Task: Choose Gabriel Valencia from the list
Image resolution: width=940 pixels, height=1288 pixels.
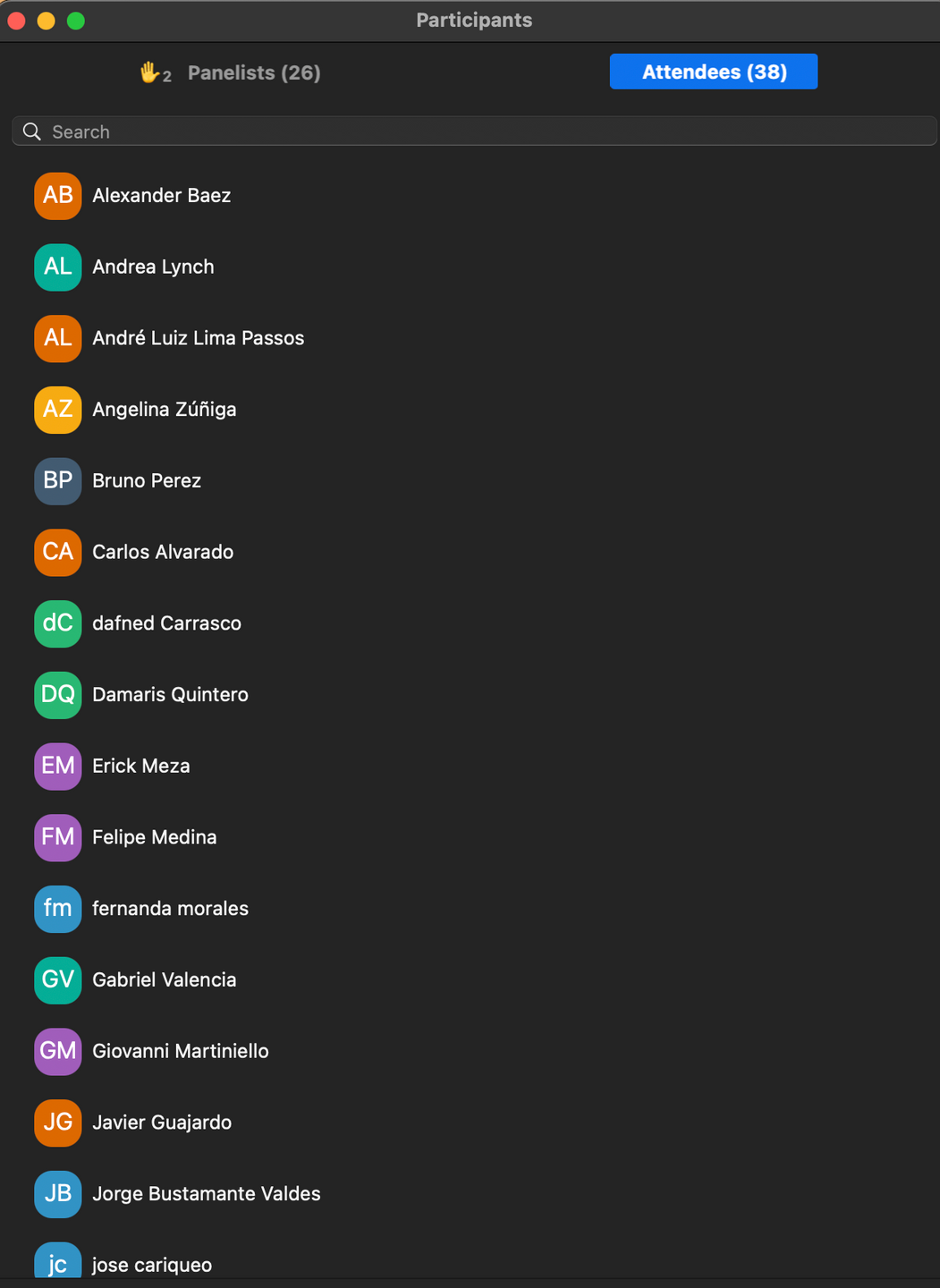Action: 470,979
